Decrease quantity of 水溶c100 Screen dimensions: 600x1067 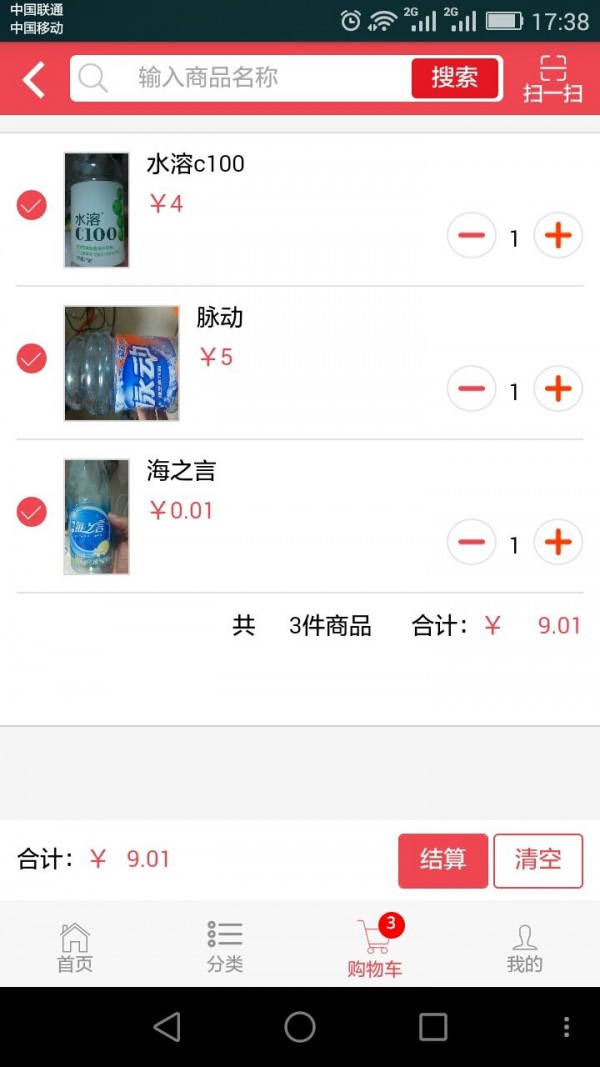point(471,236)
